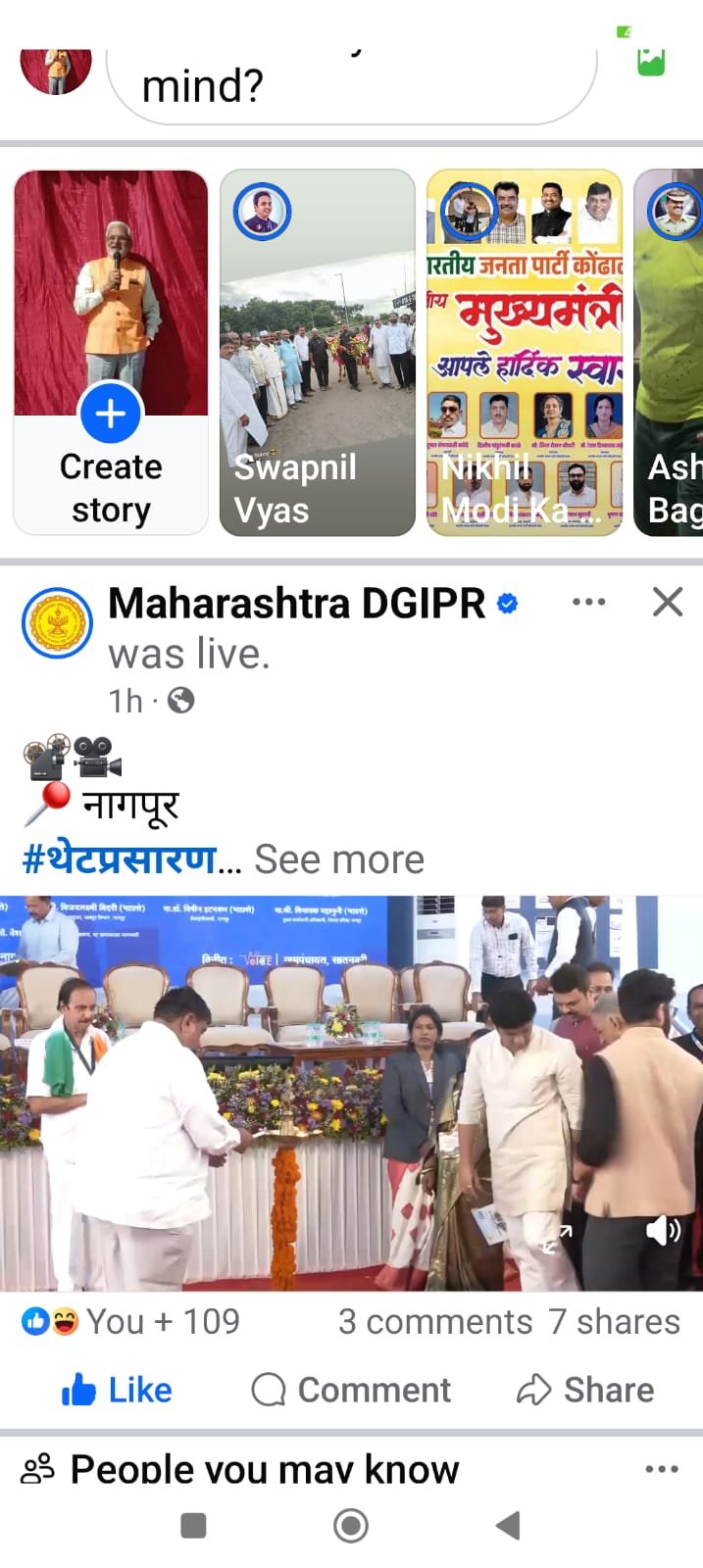Share the Maharashtra DGIPR post
Screen dimensions: 703x1568
585,1390
